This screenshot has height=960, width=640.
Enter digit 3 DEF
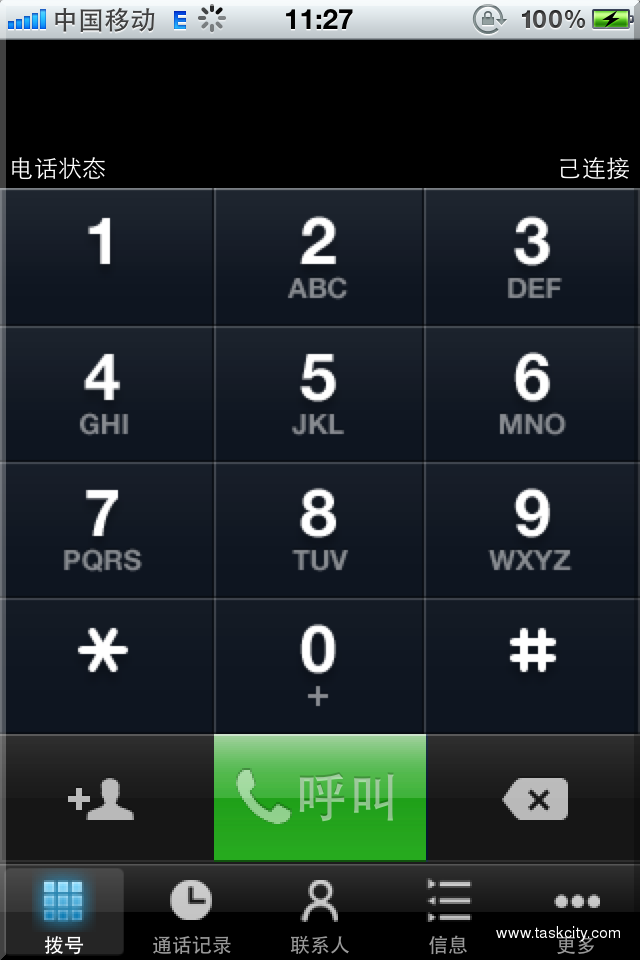coord(532,258)
